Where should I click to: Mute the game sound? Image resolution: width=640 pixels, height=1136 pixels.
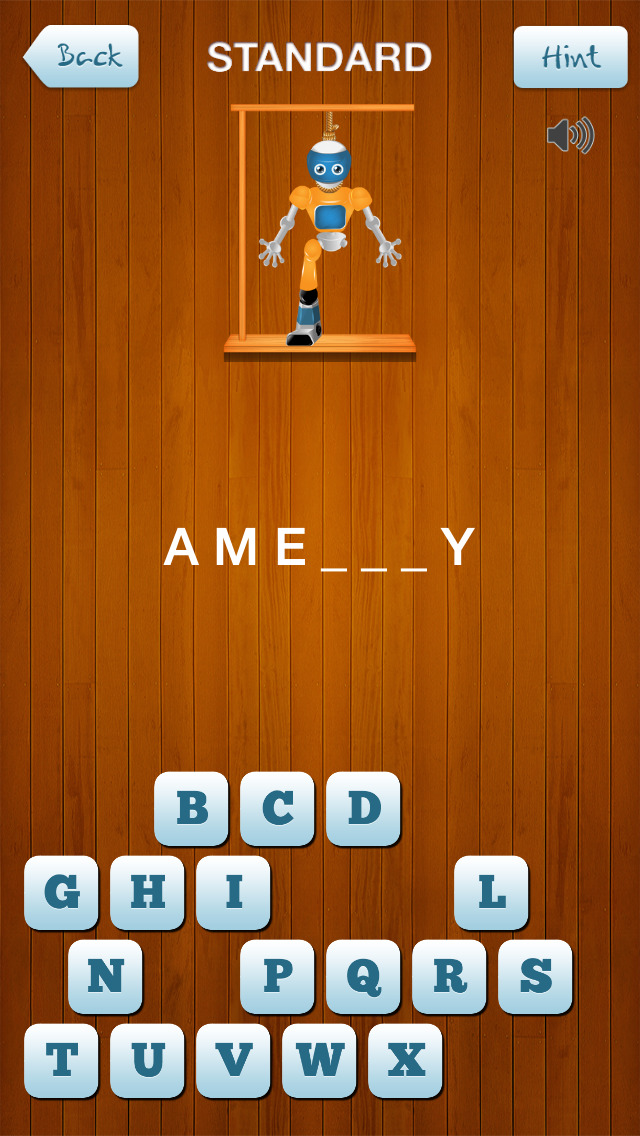tap(570, 135)
